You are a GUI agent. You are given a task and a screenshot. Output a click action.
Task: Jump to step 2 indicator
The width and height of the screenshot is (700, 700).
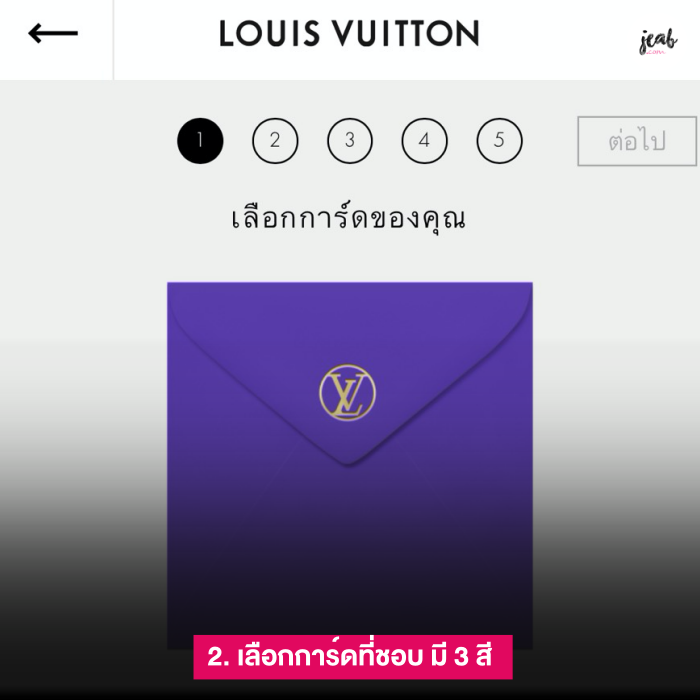[x=275, y=141]
